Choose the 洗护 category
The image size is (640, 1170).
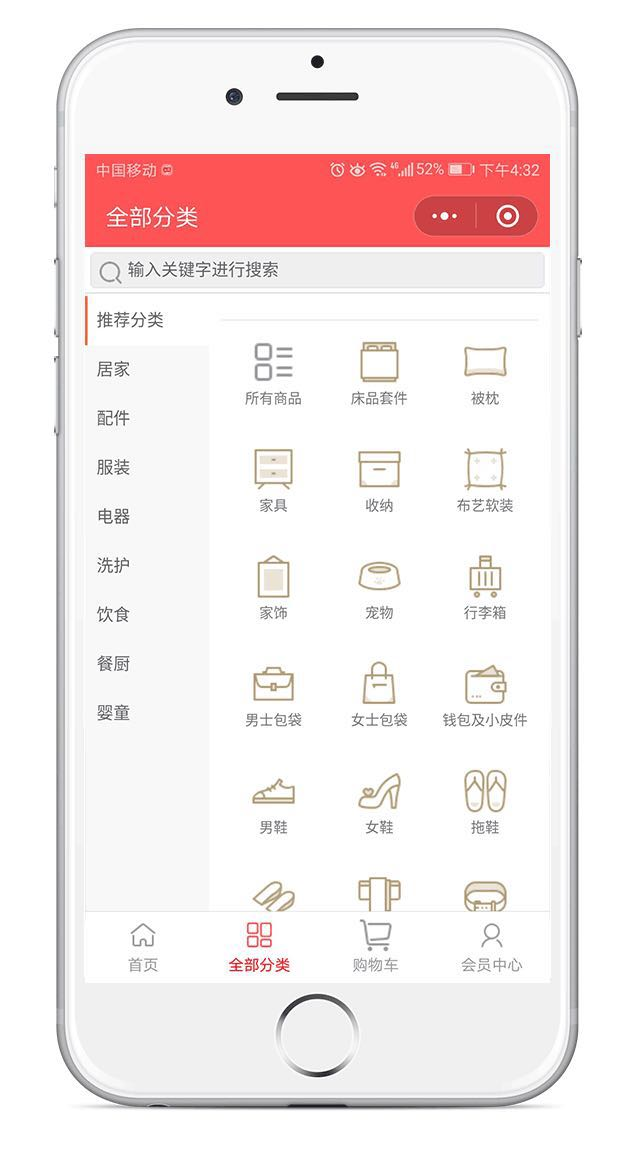coord(114,565)
